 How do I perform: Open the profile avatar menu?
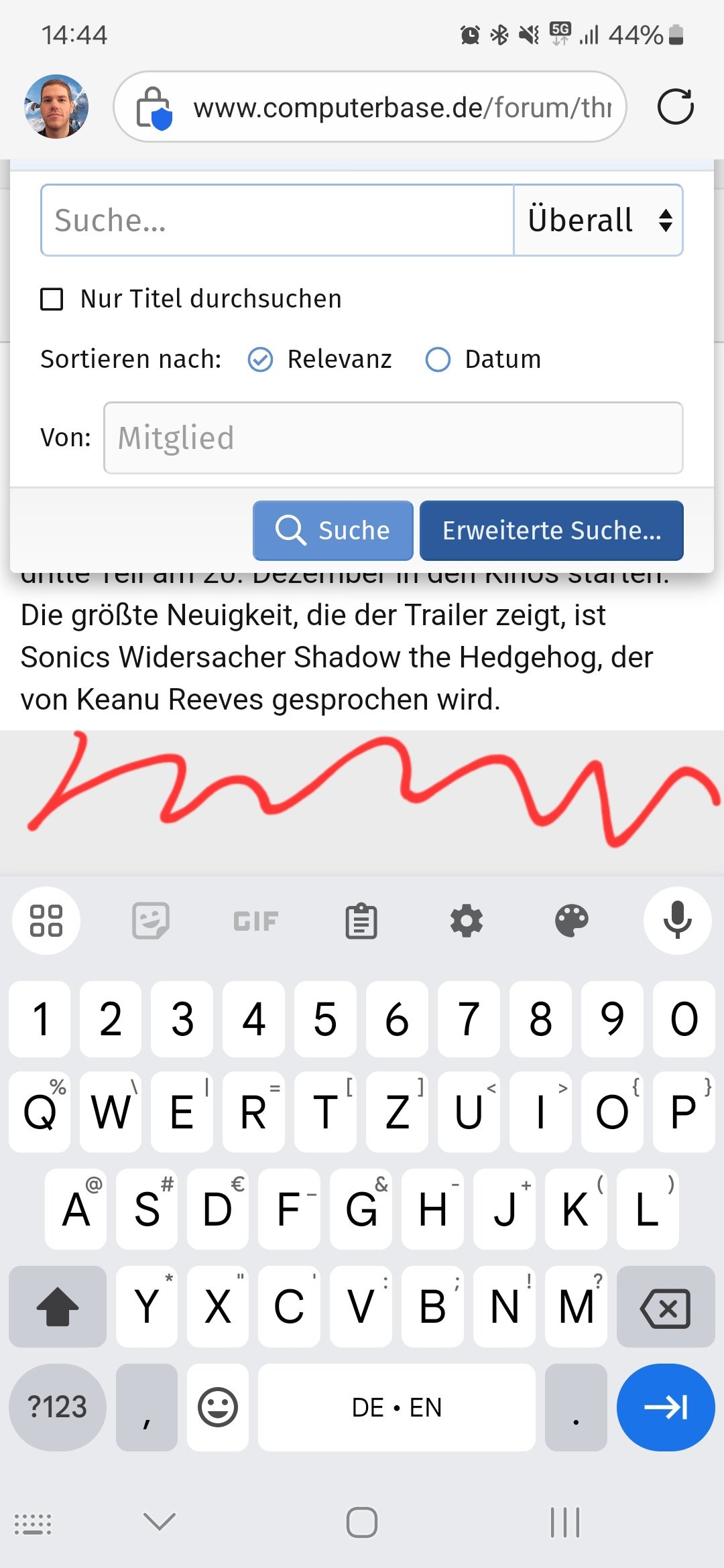tap(56, 107)
